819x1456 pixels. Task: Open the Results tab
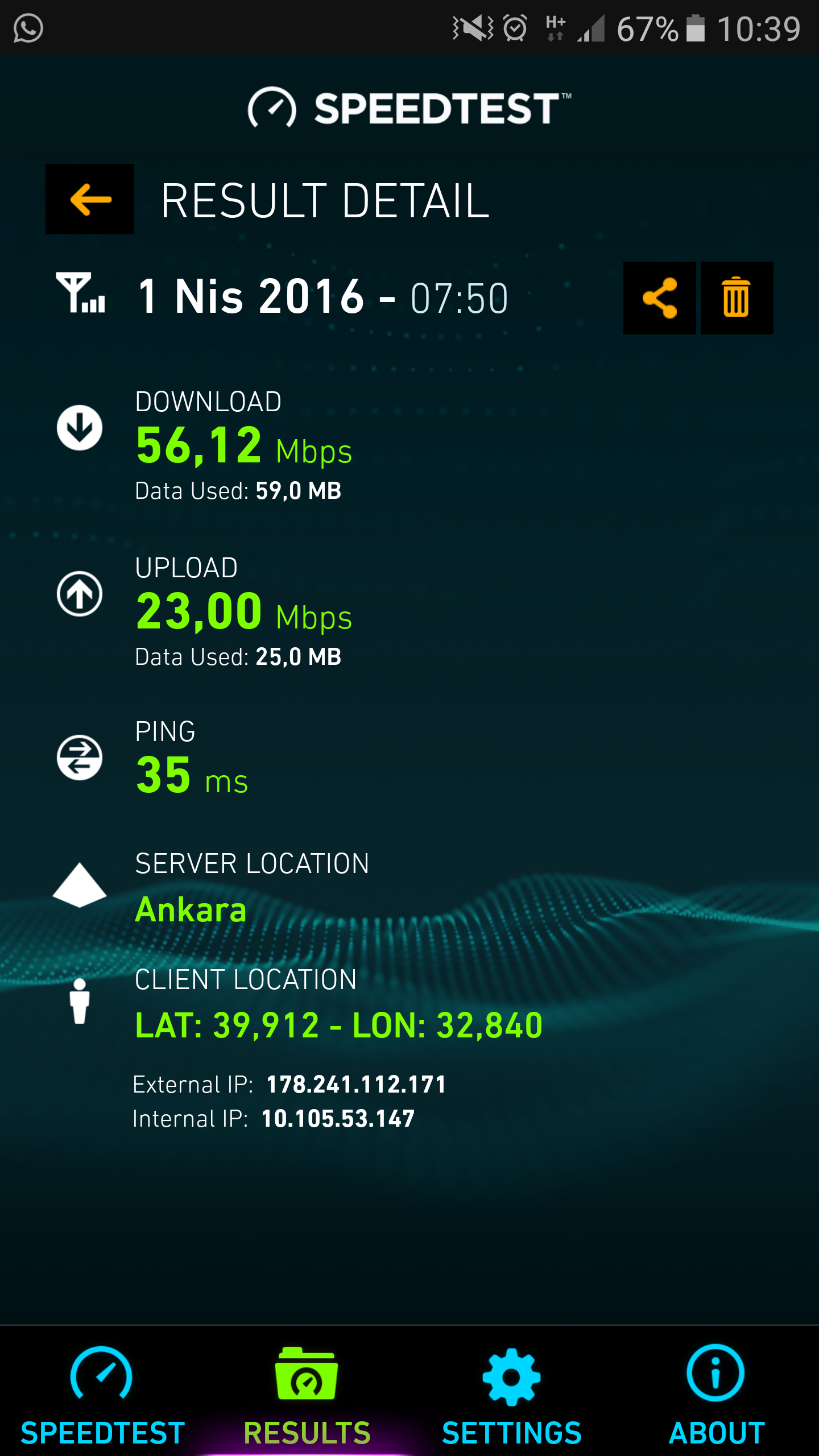click(307, 1395)
